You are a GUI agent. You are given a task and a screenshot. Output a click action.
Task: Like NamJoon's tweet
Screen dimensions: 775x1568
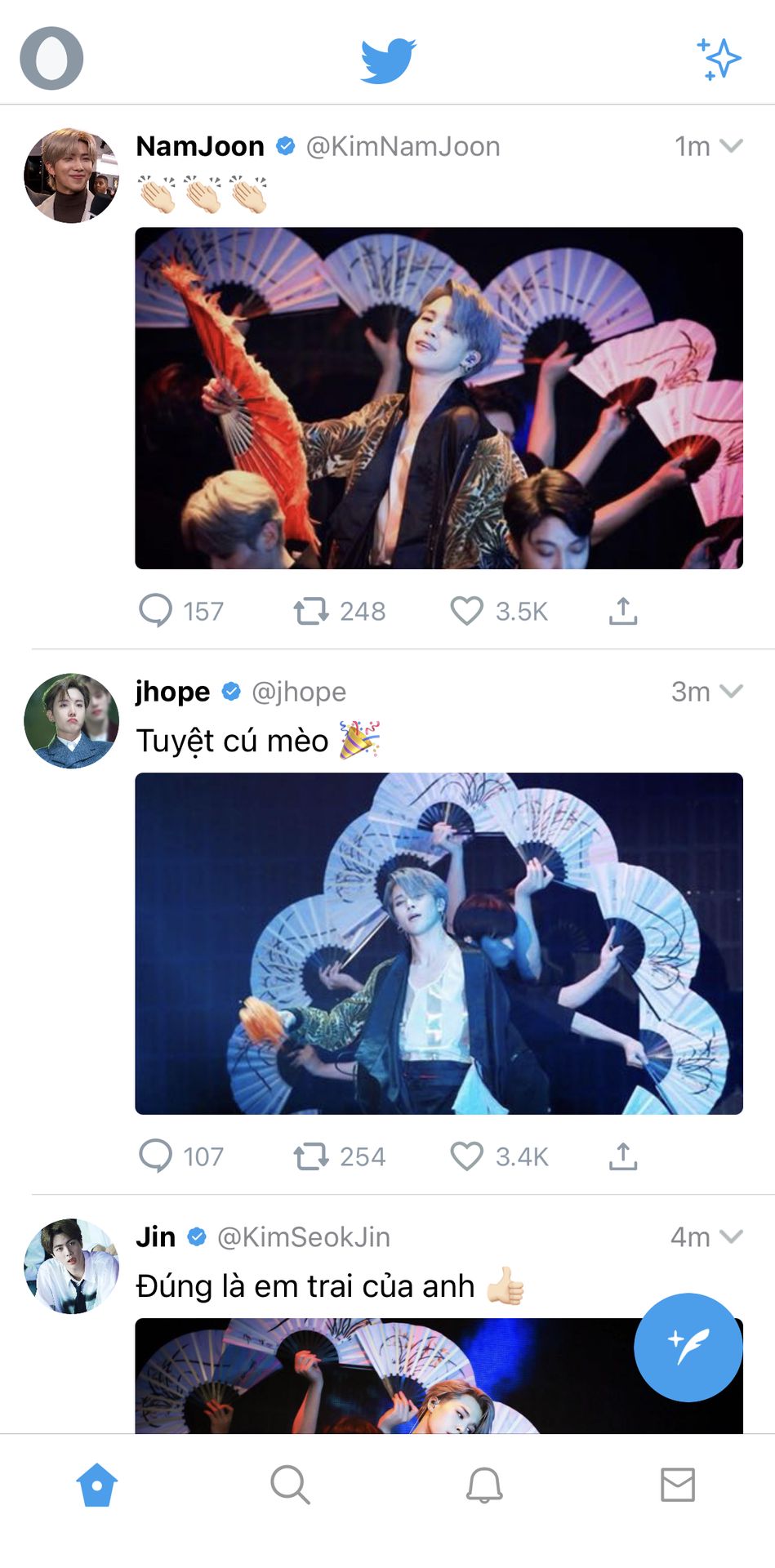coord(467,610)
